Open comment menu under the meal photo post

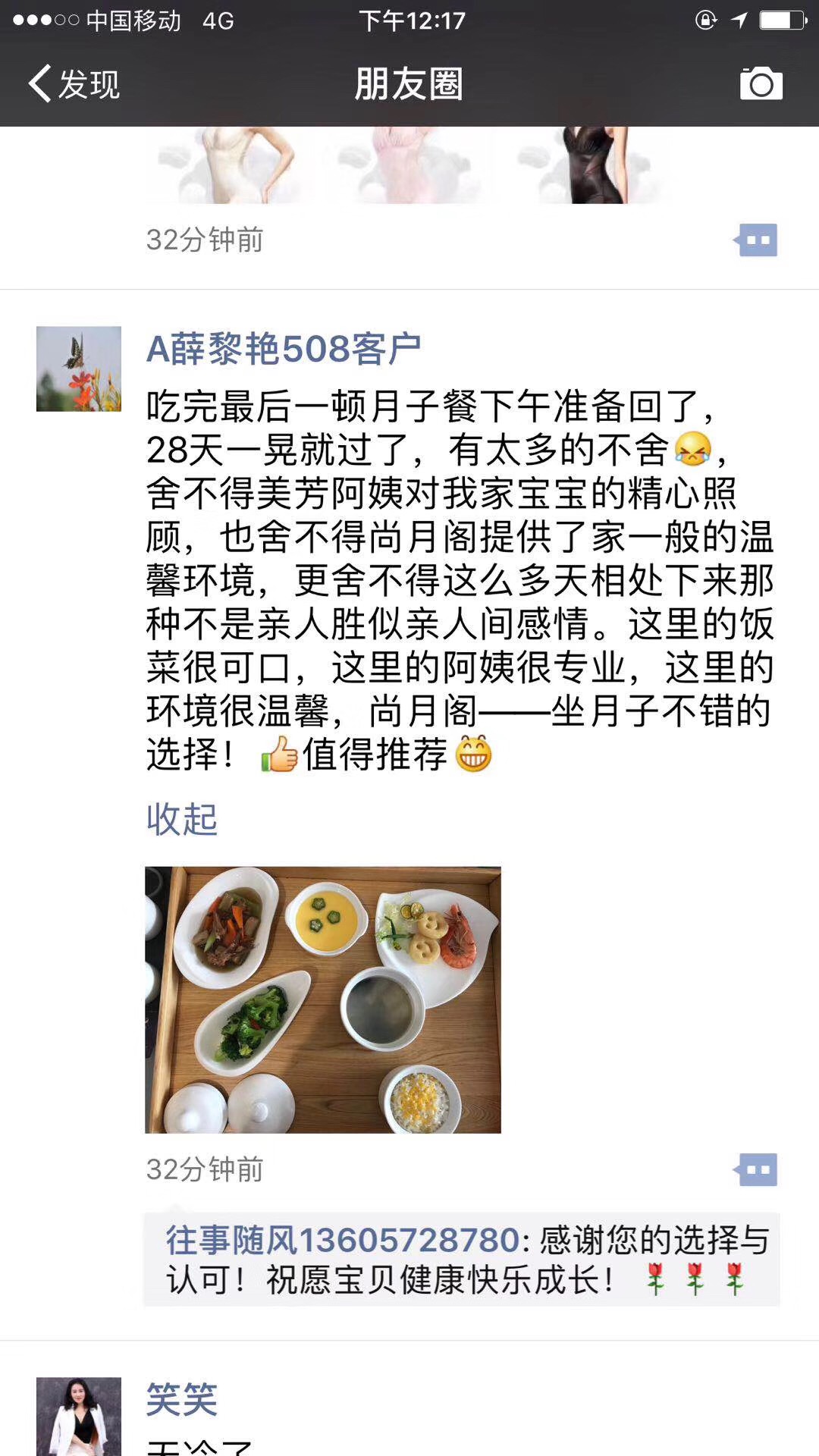[756, 1170]
